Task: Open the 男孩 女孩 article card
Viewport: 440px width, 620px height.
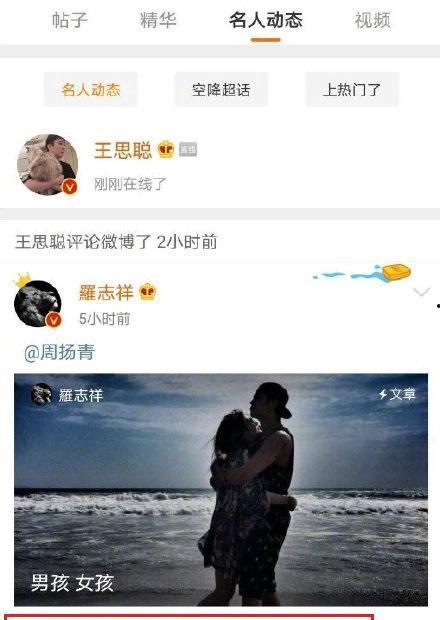Action: pos(221,490)
